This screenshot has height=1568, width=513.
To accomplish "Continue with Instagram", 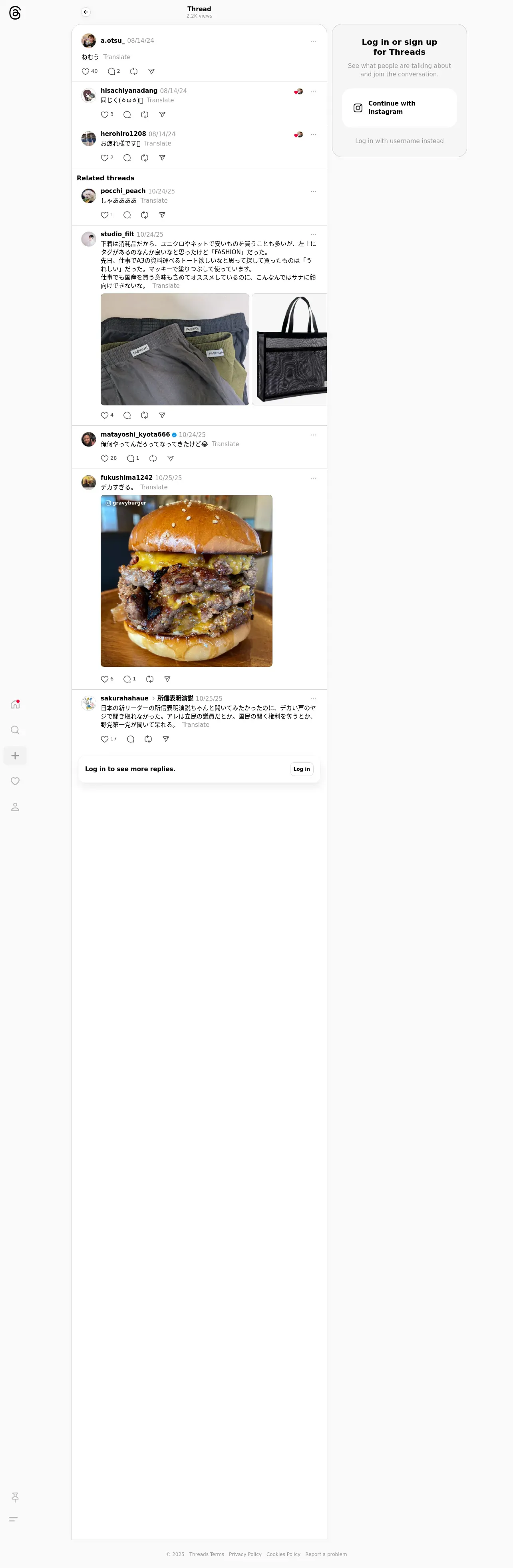I will [399, 108].
